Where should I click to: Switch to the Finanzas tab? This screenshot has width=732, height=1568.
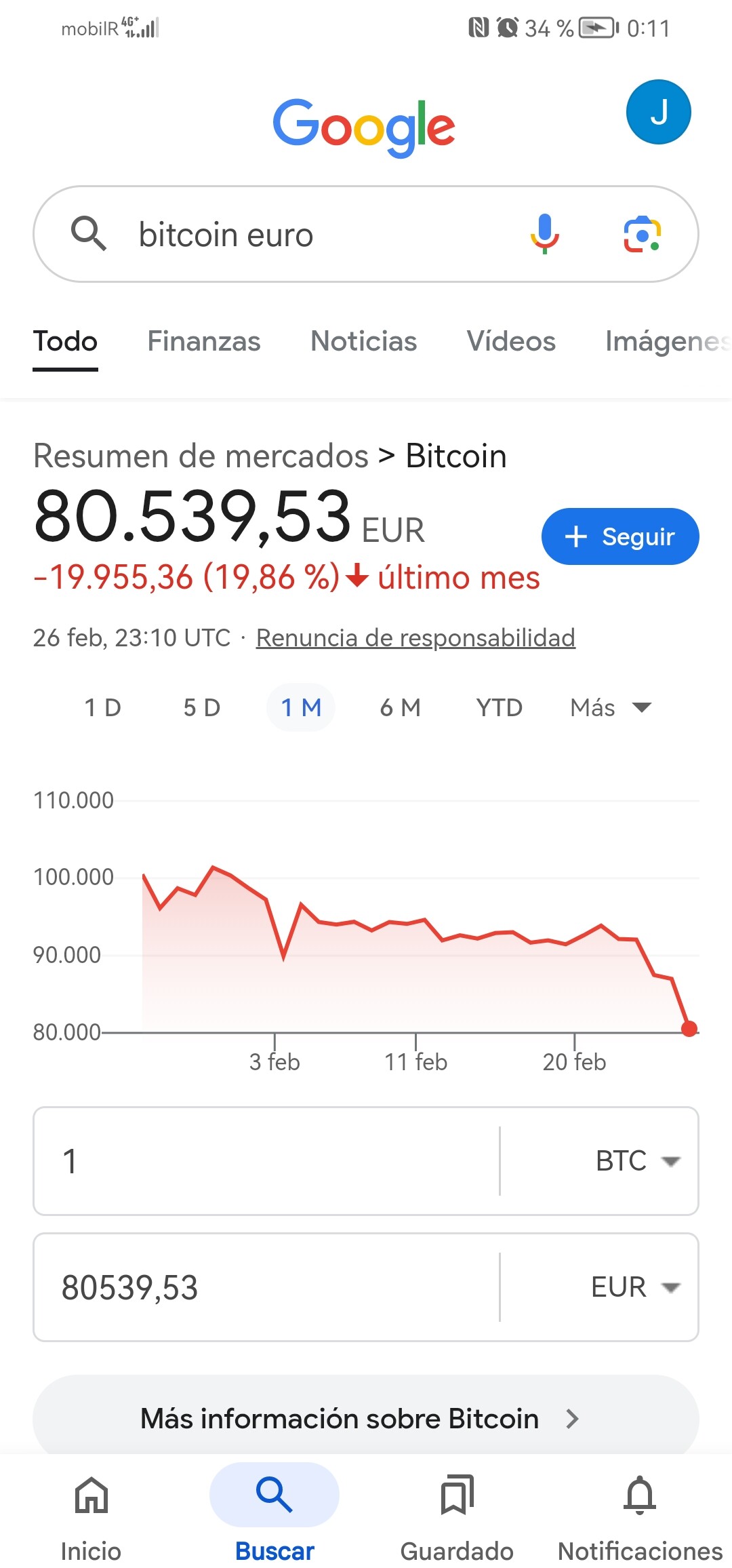pos(203,341)
